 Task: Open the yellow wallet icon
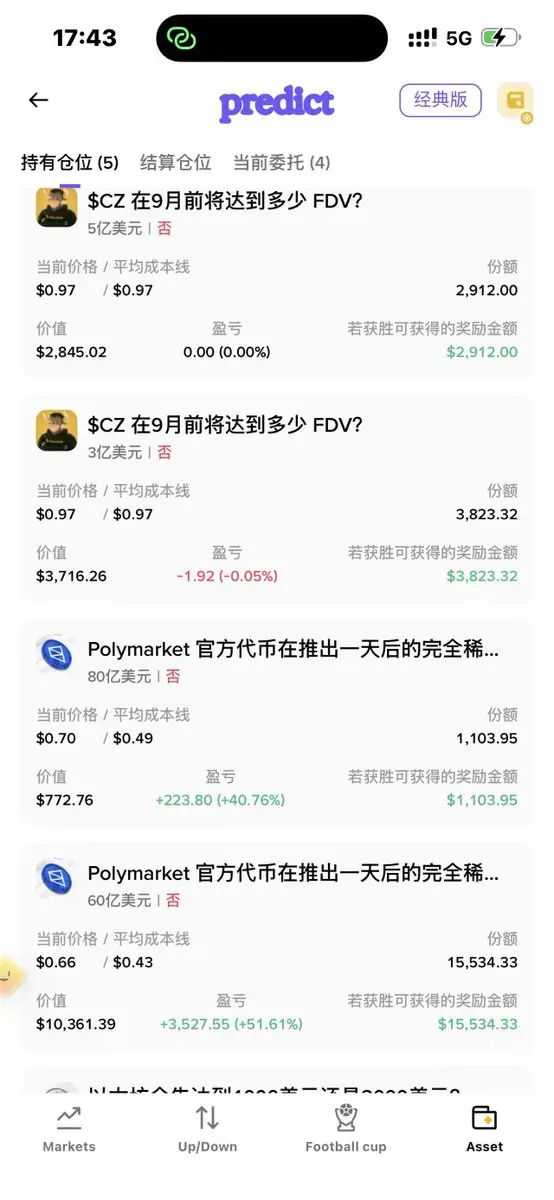515,100
